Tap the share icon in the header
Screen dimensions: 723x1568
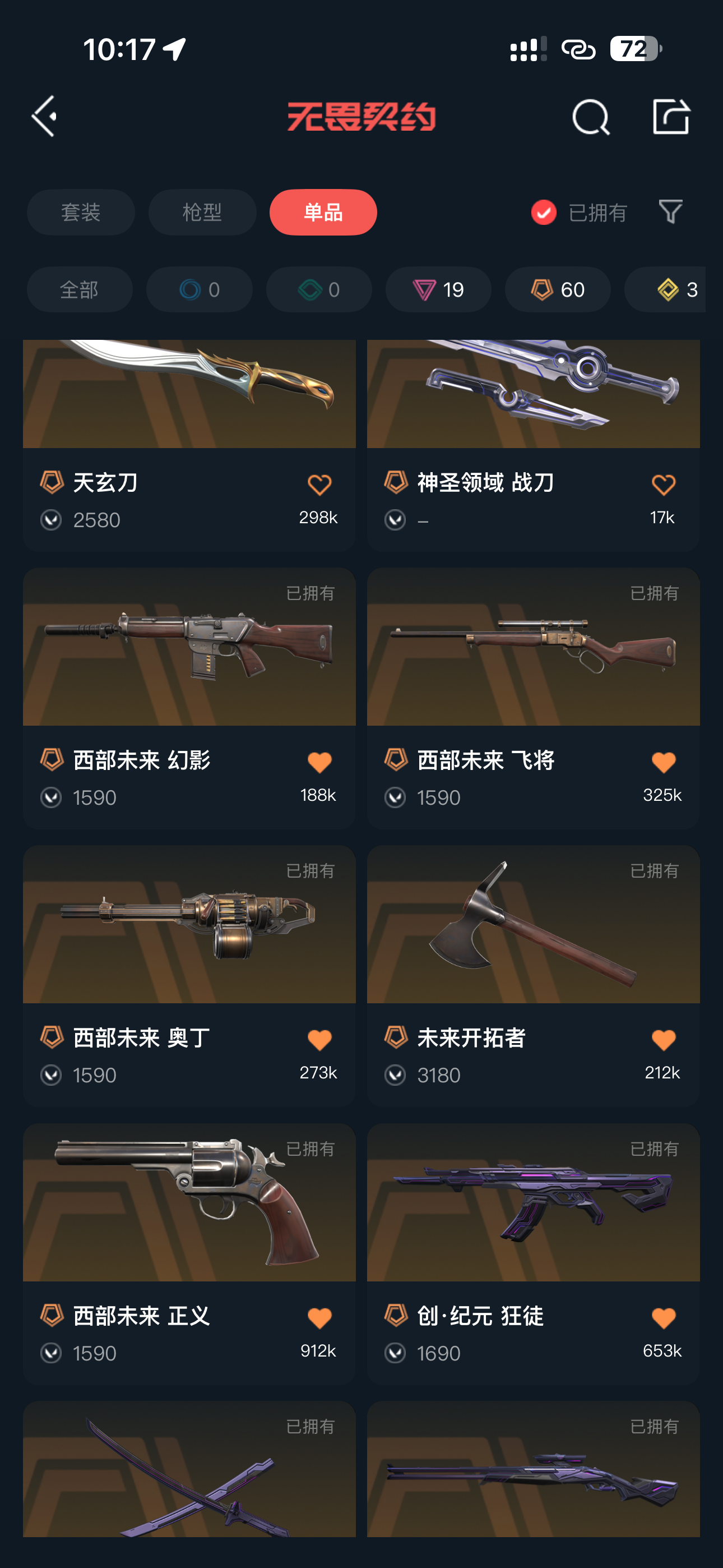tap(671, 116)
